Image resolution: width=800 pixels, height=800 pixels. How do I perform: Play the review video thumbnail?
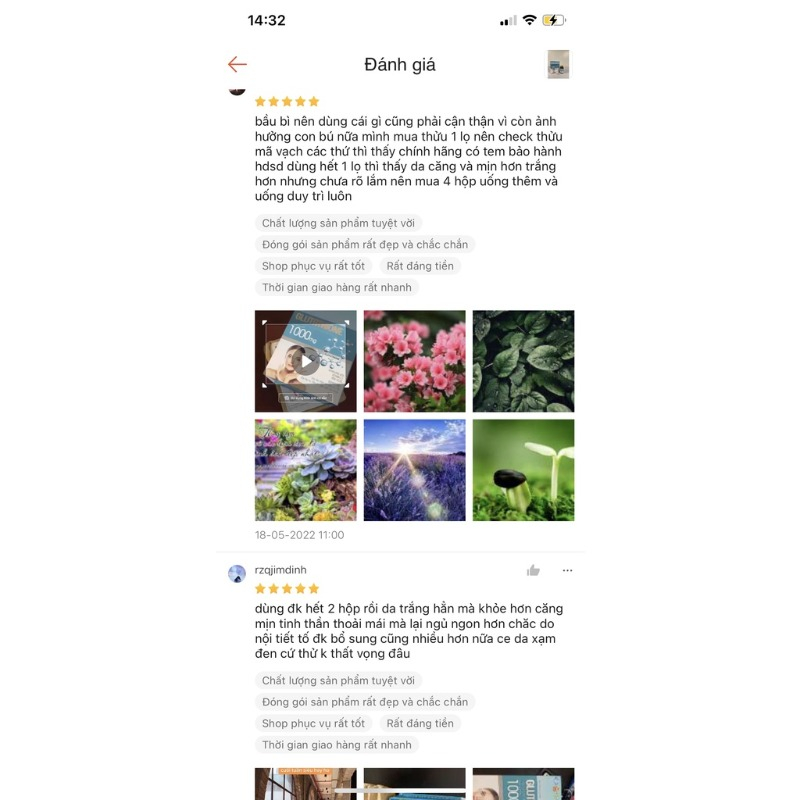tap(306, 361)
